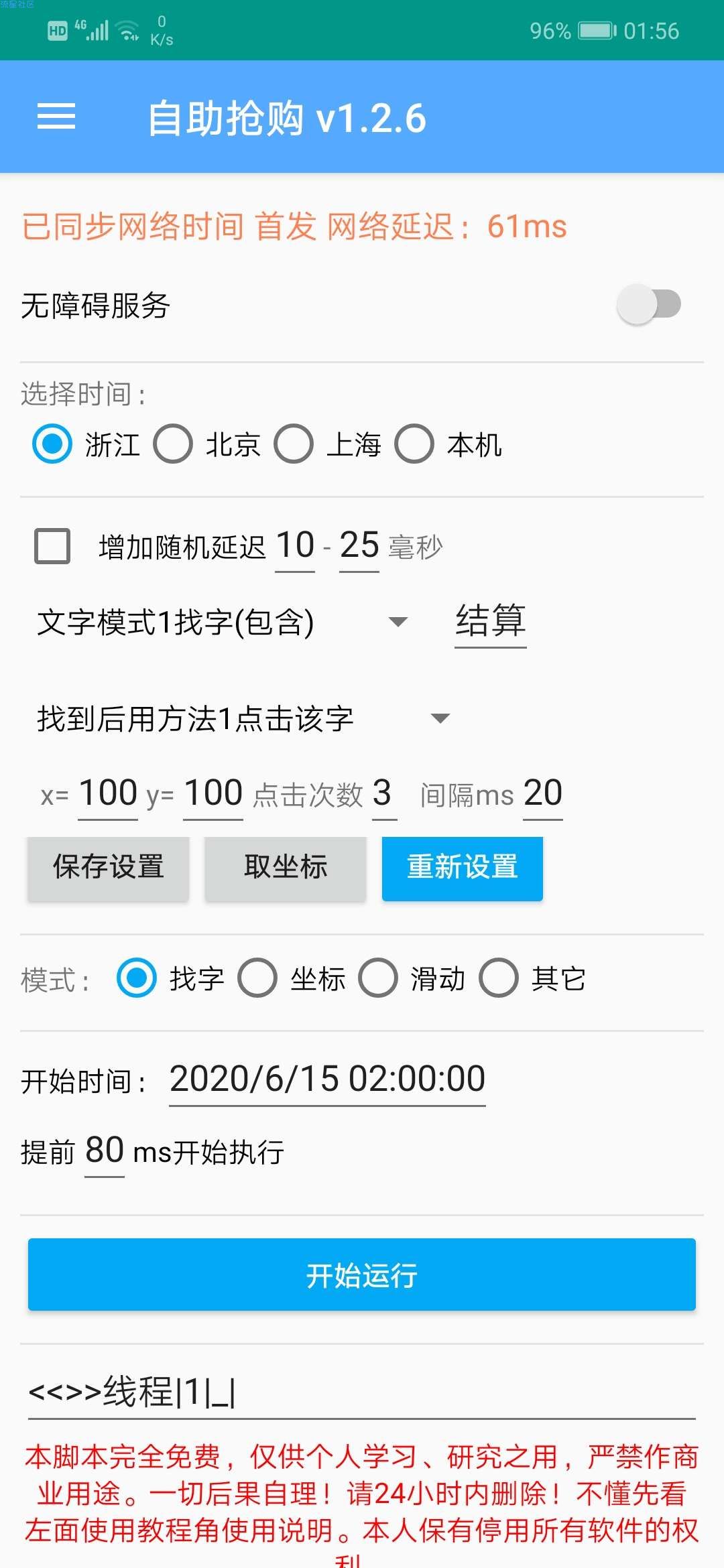Image resolution: width=724 pixels, height=1568 pixels.
Task: Switch mode to 滑动
Action: click(x=379, y=978)
